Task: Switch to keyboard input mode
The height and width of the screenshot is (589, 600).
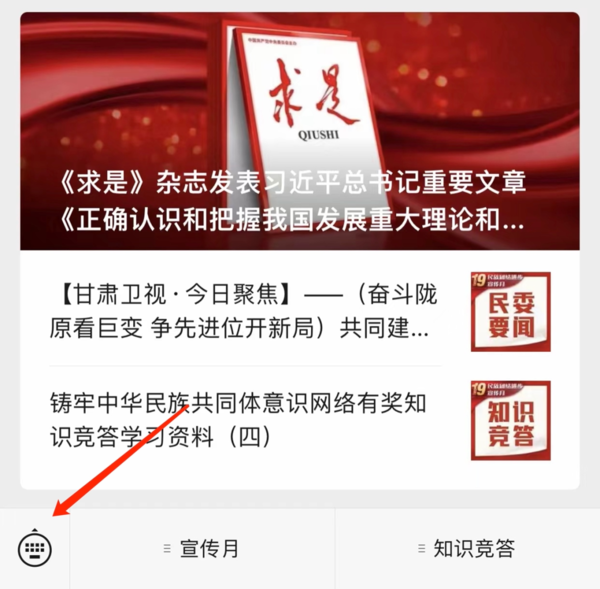Action: point(34,547)
